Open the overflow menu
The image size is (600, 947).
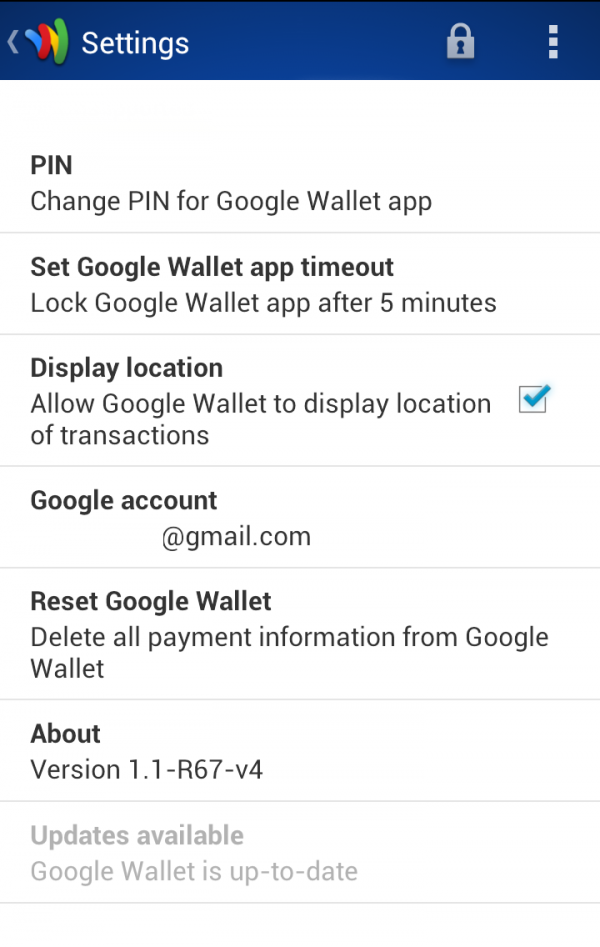coord(552,42)
